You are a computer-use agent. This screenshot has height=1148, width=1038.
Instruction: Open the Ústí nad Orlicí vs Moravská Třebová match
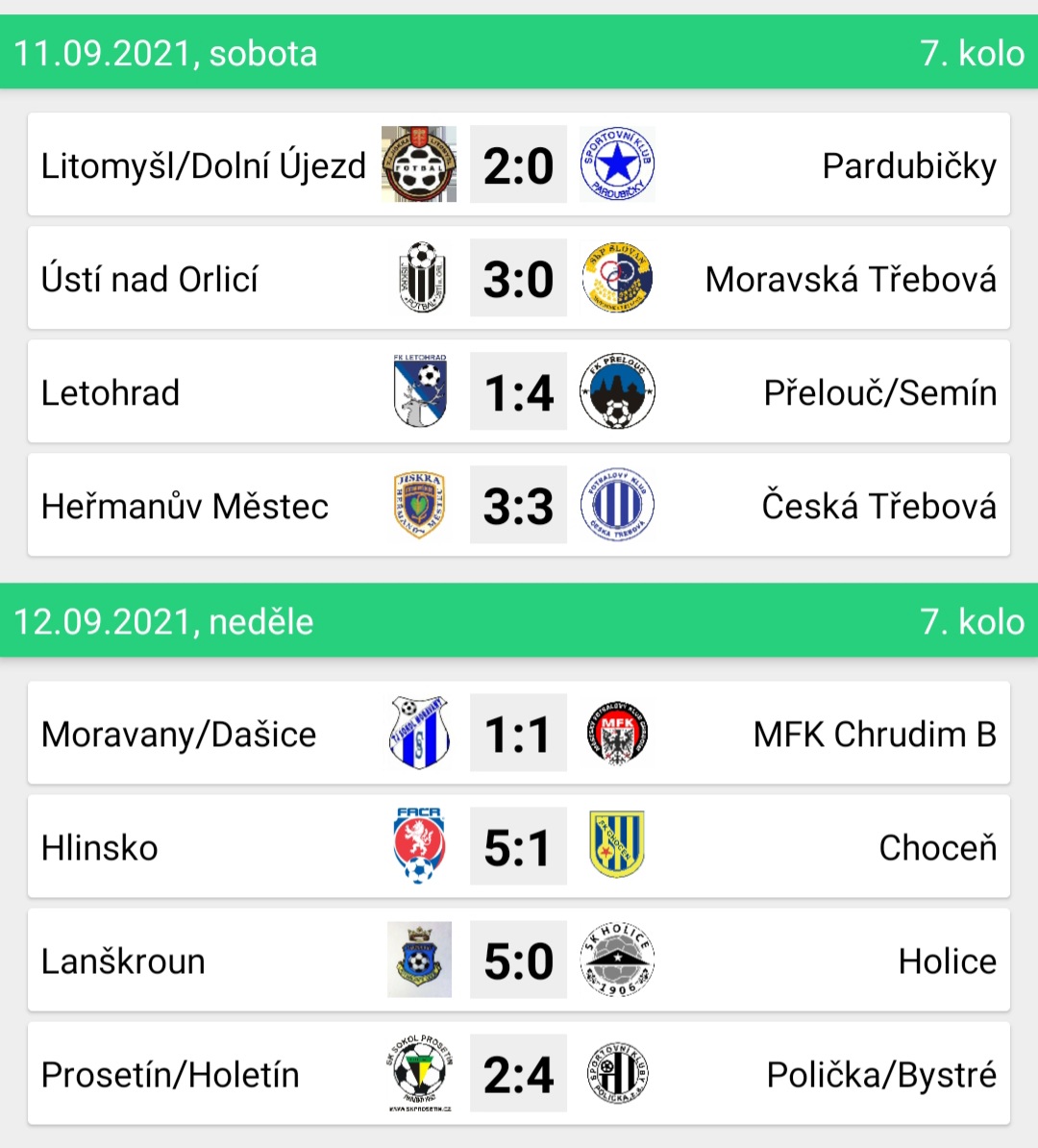[518, 279]
